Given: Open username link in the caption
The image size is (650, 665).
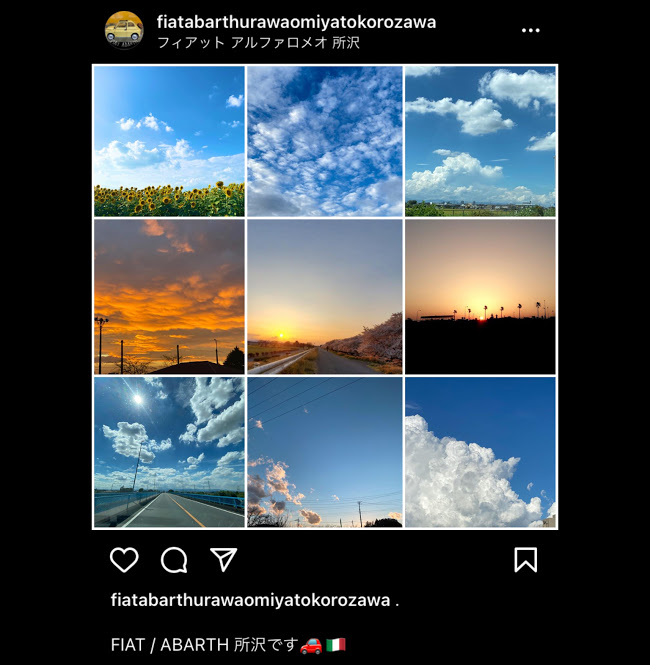Looking at the screenshot, I should (250, 600).
